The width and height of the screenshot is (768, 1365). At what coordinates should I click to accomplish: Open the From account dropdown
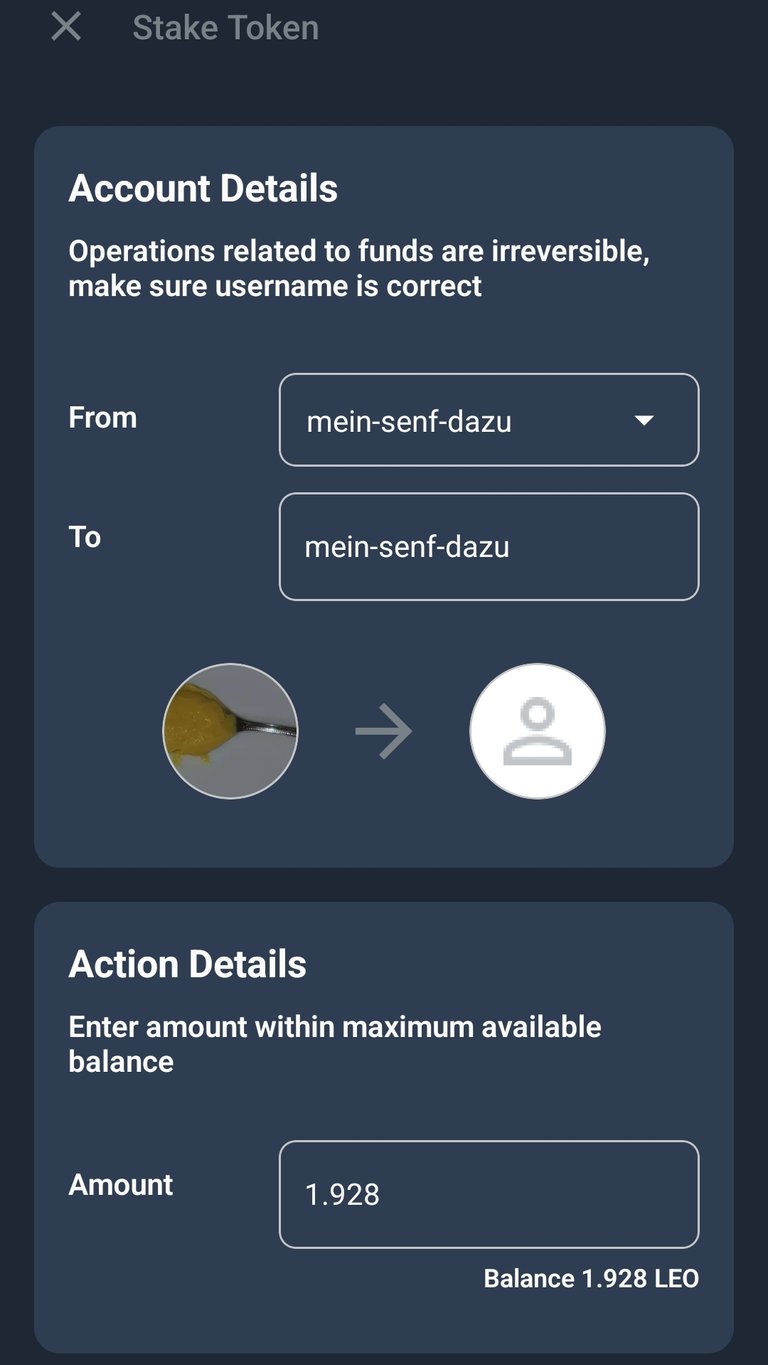(488, 420)
